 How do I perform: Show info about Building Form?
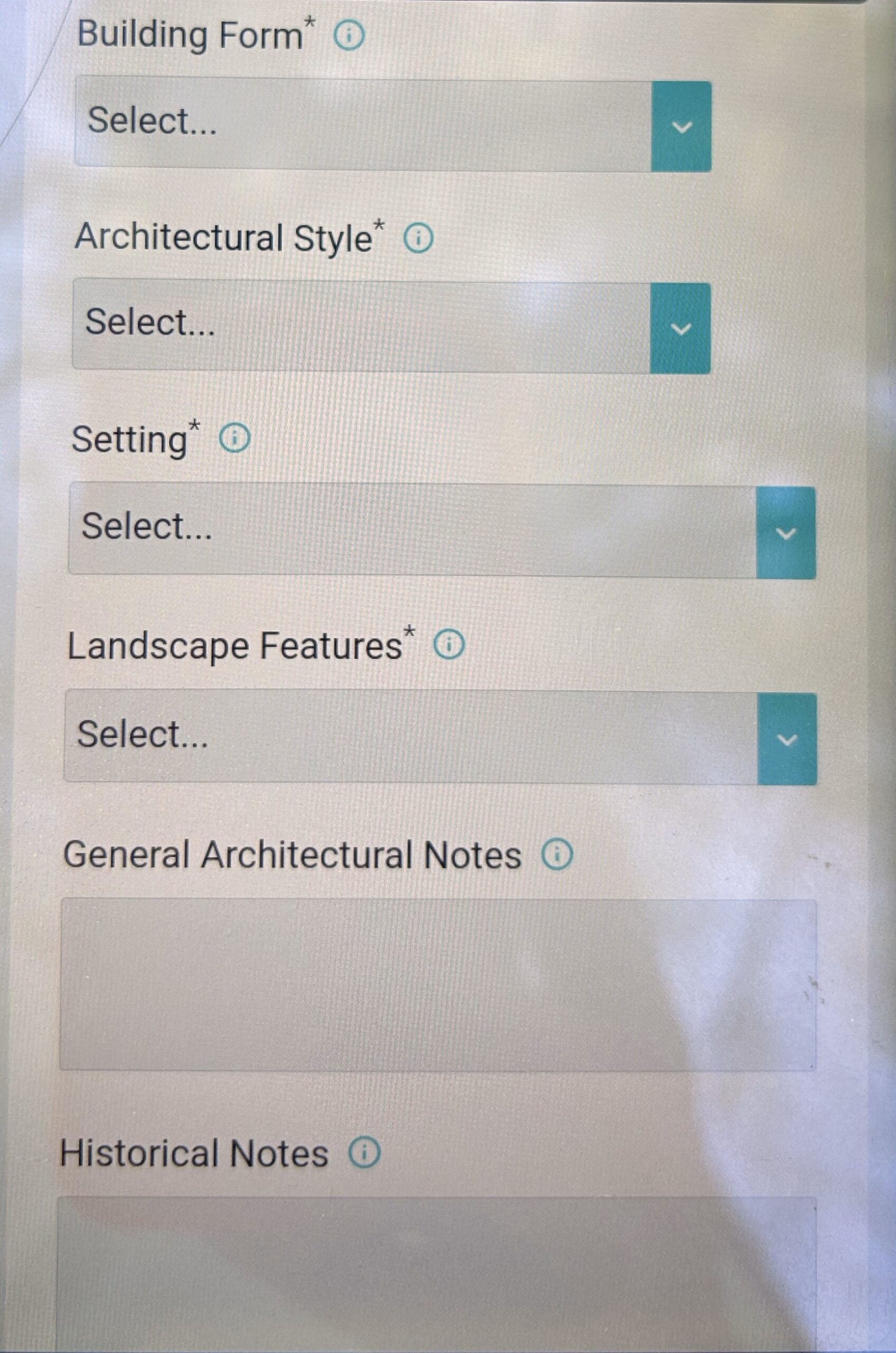348,36
